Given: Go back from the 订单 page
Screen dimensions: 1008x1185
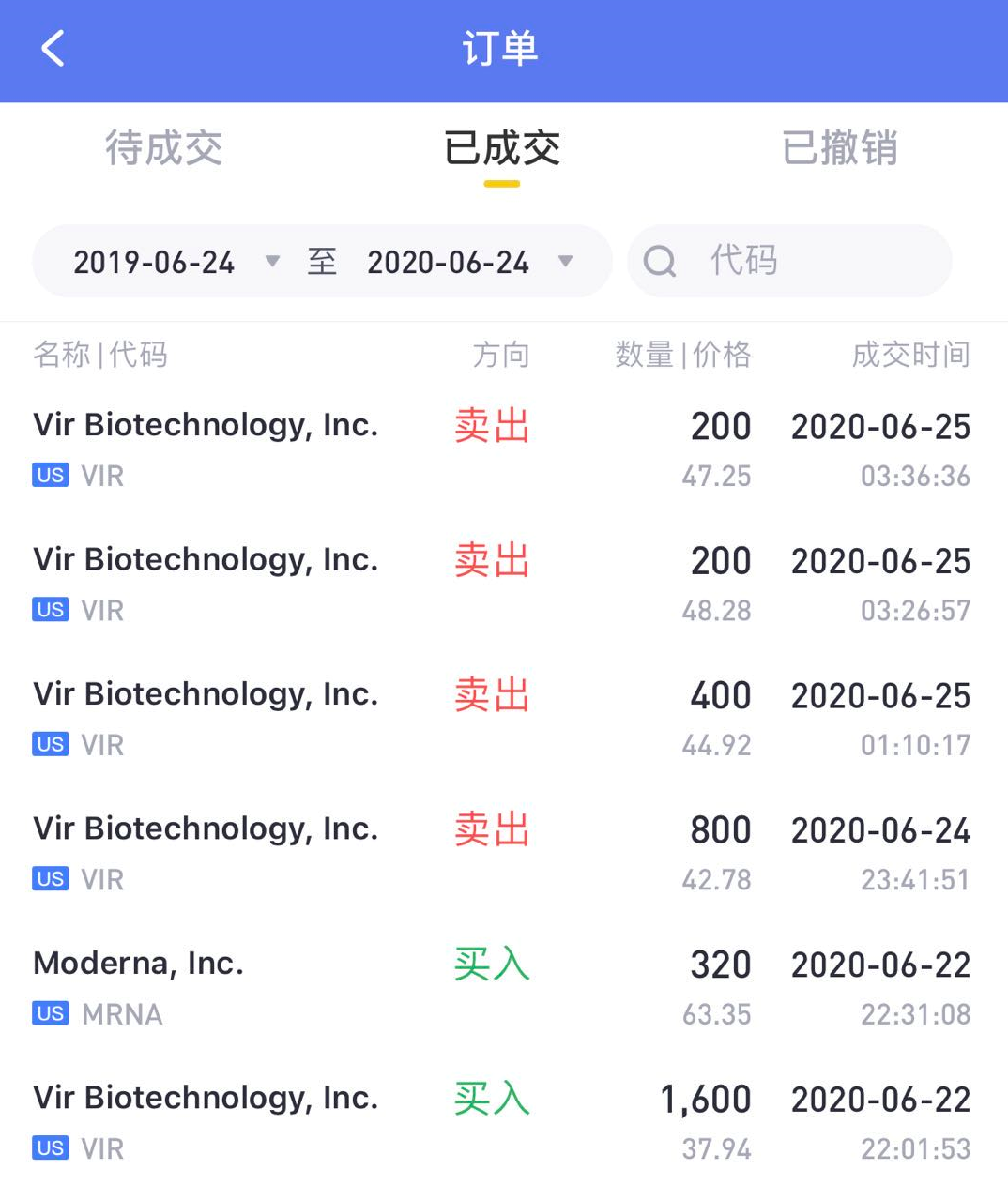Looking at the screenshot, I should click(x=53, y=49).
